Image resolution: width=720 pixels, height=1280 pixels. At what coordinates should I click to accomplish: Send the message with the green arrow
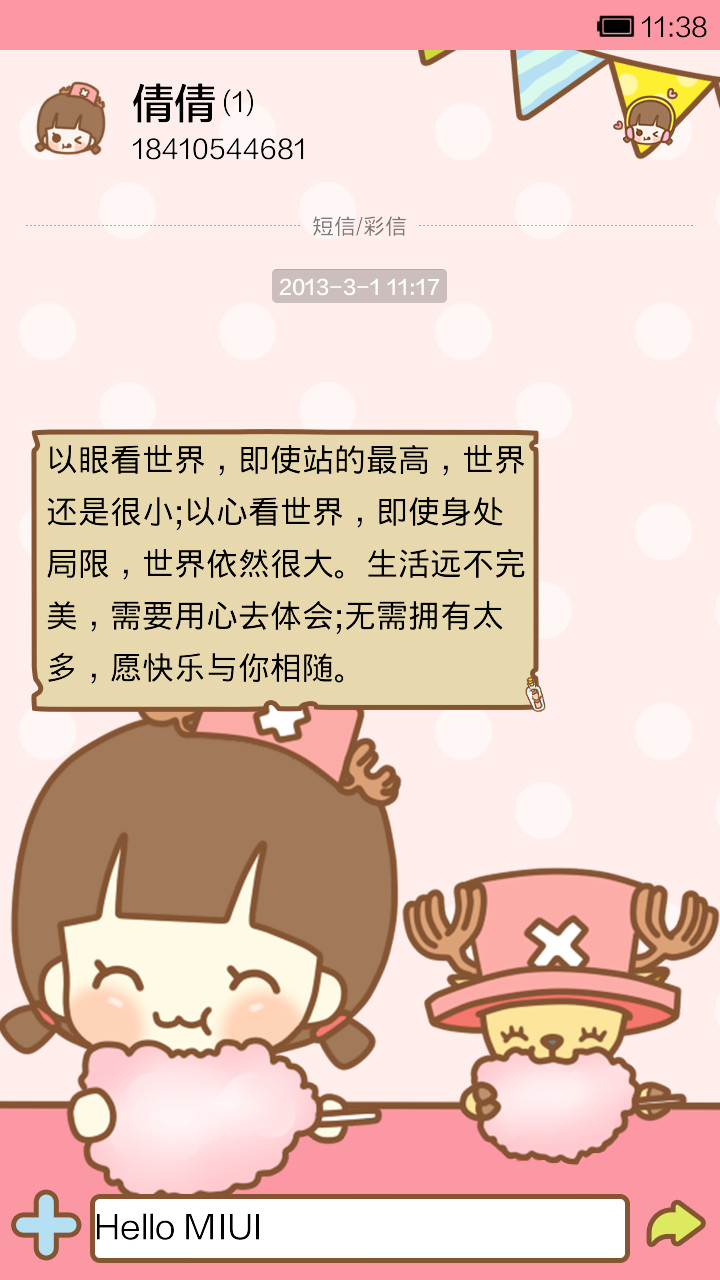click(676, 1225)
